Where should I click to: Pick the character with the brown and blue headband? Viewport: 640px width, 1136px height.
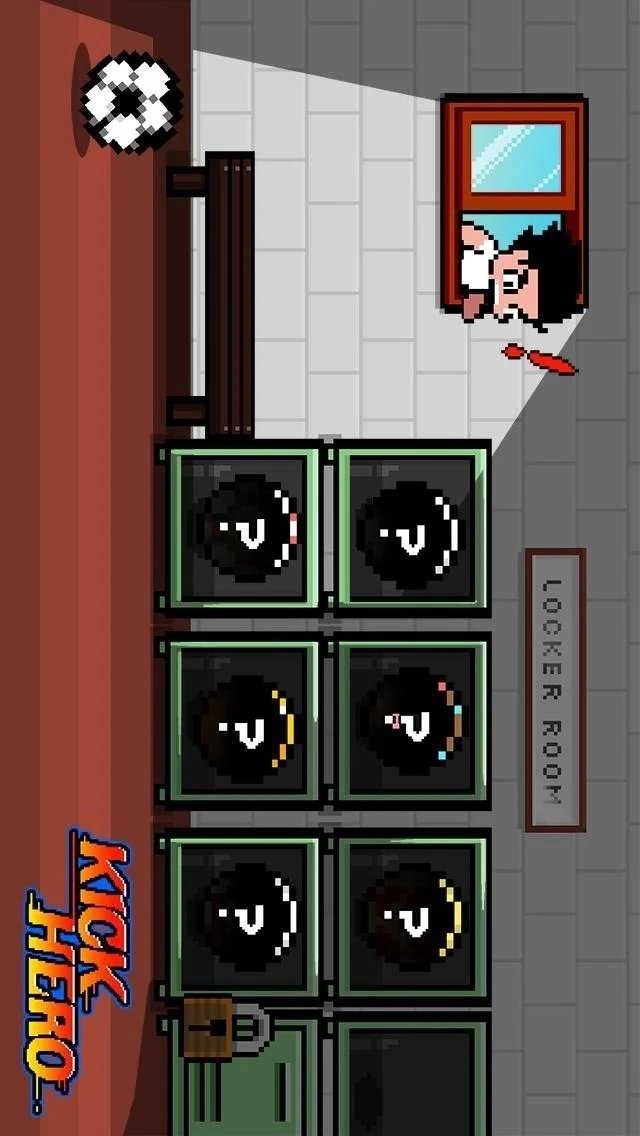[412, 721]
